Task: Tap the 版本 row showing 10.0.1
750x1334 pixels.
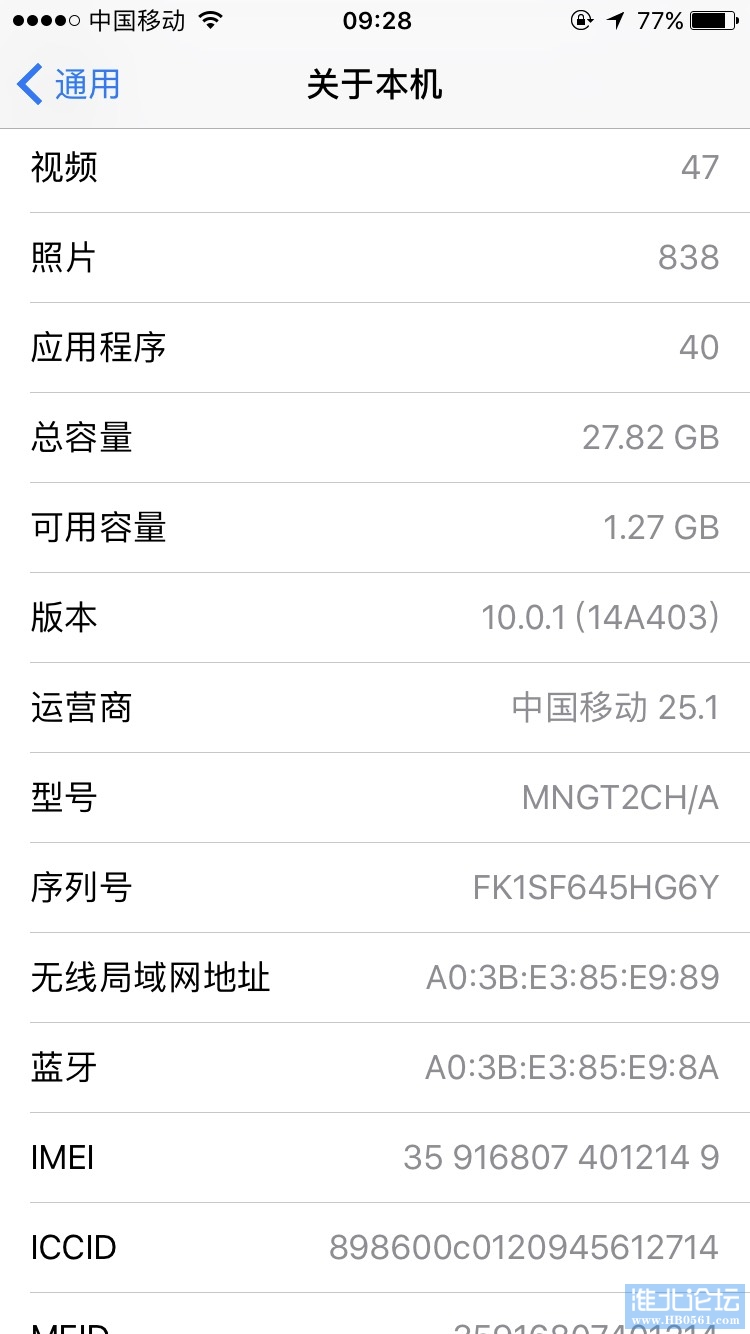Action: pyautogui.click(x=375, y=617)
